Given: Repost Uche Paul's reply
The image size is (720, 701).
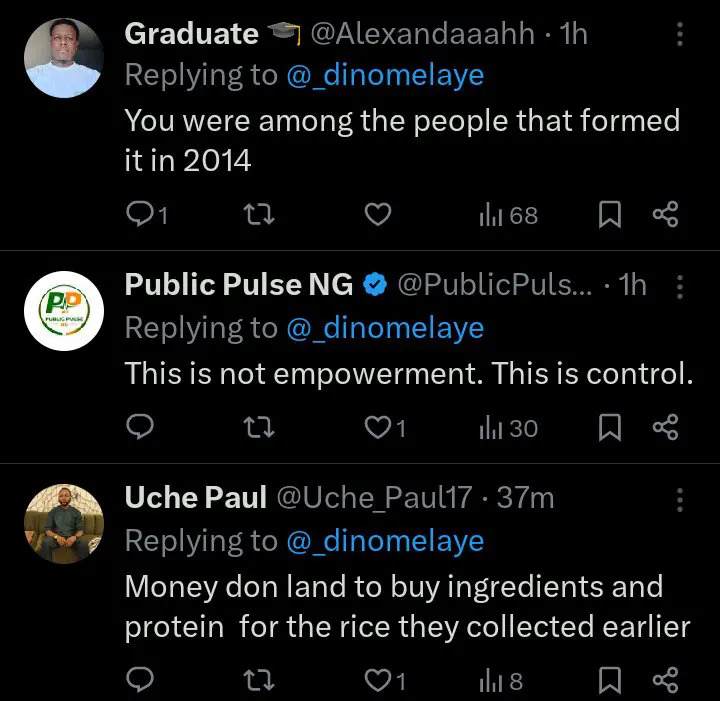Looking at the screenshot, I should click(x=259, y=681).
